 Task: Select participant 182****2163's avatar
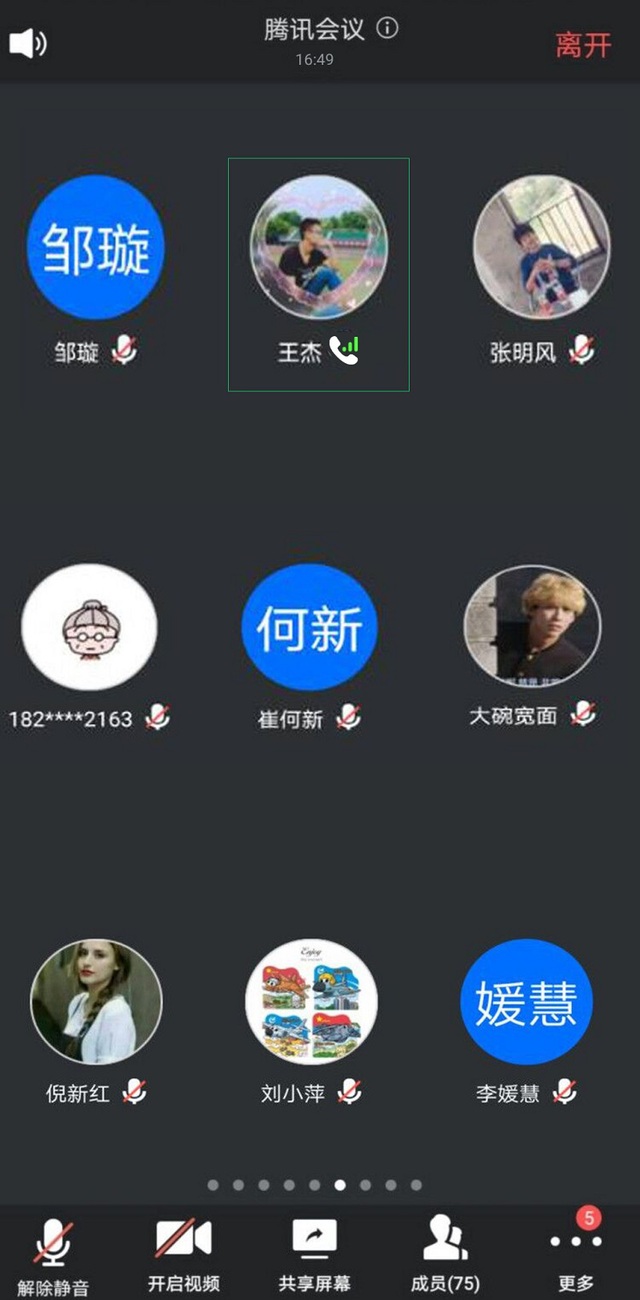[89, 627]
